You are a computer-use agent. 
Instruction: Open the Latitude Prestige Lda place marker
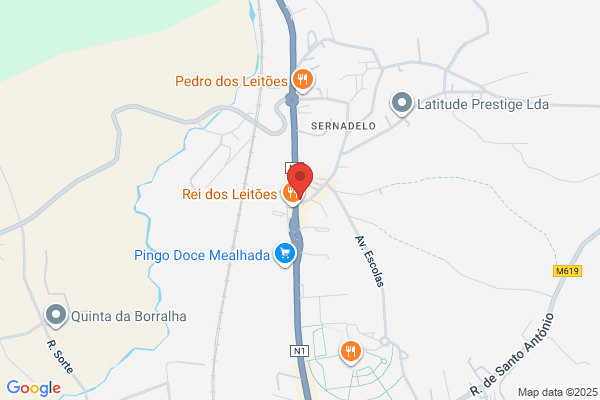pos(402,103)
